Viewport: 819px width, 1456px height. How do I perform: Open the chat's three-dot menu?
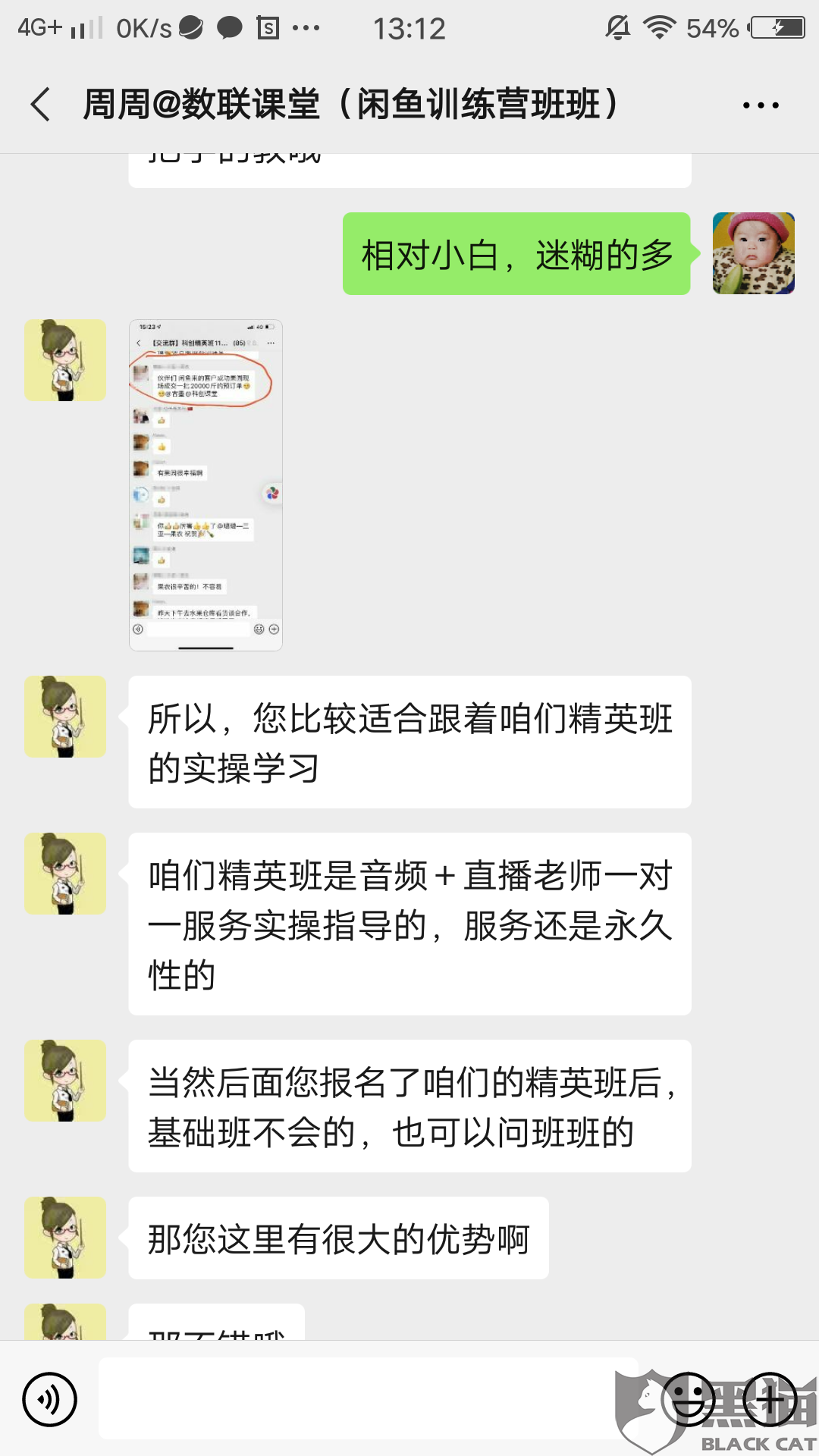(761, 105)
